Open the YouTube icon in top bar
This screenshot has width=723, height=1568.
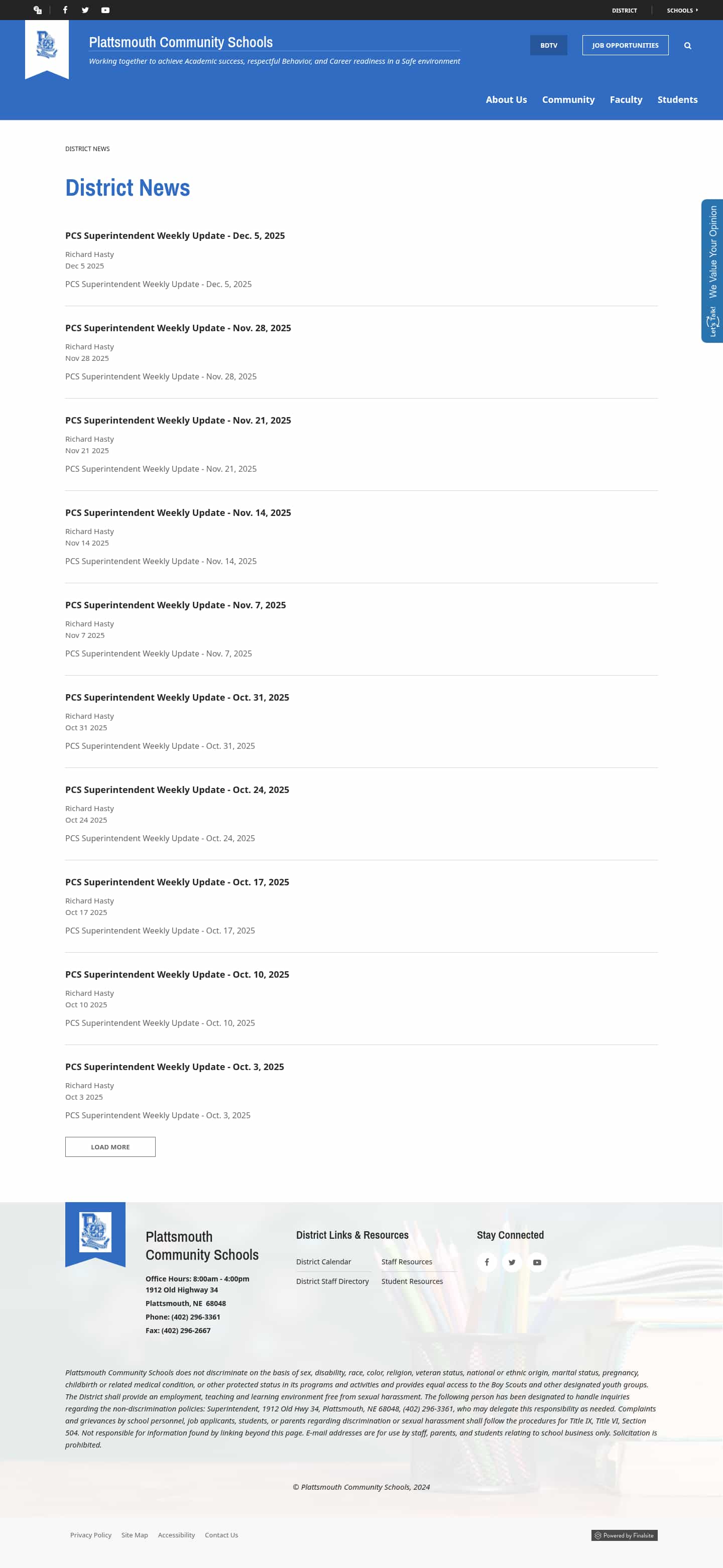pyautogui.click(x=105, y=11)
